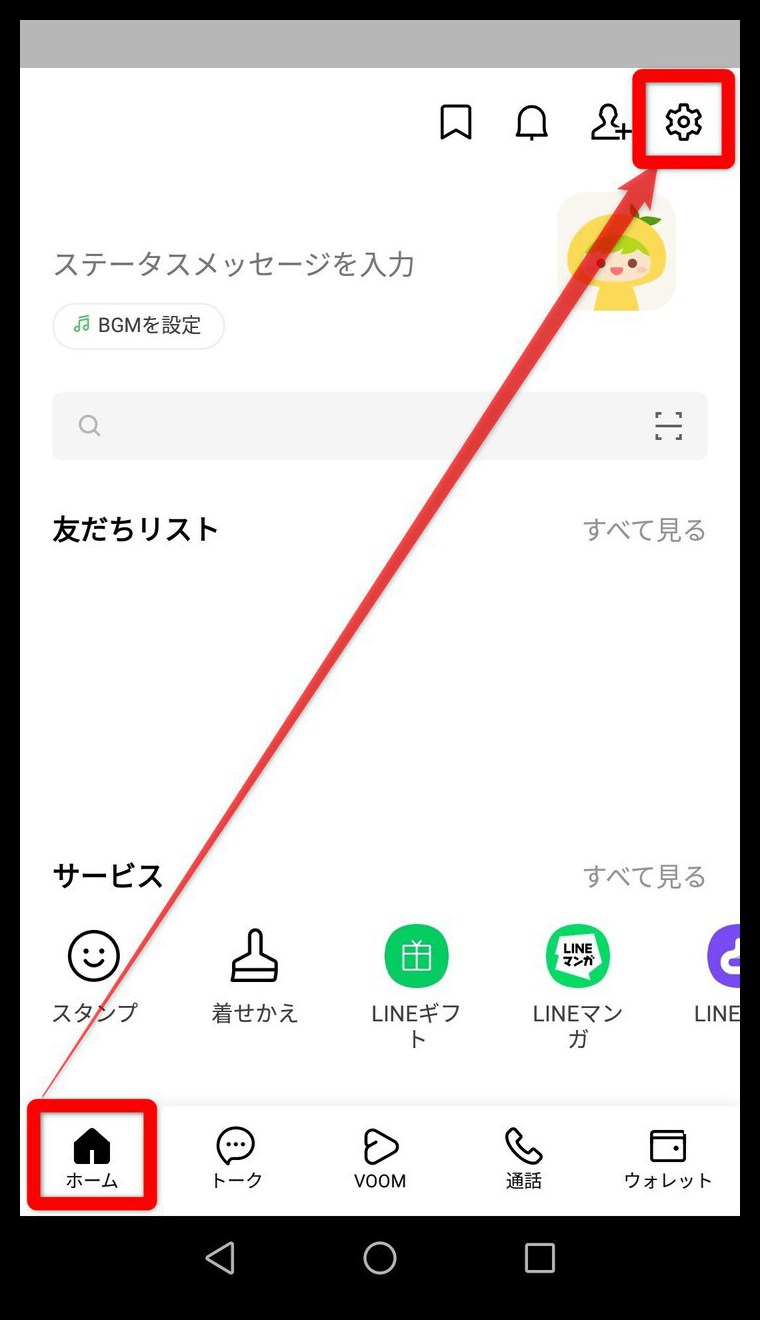Open the Keep bookmark icon
Viewport: 760px width, 1320px height.
[456, 122]
